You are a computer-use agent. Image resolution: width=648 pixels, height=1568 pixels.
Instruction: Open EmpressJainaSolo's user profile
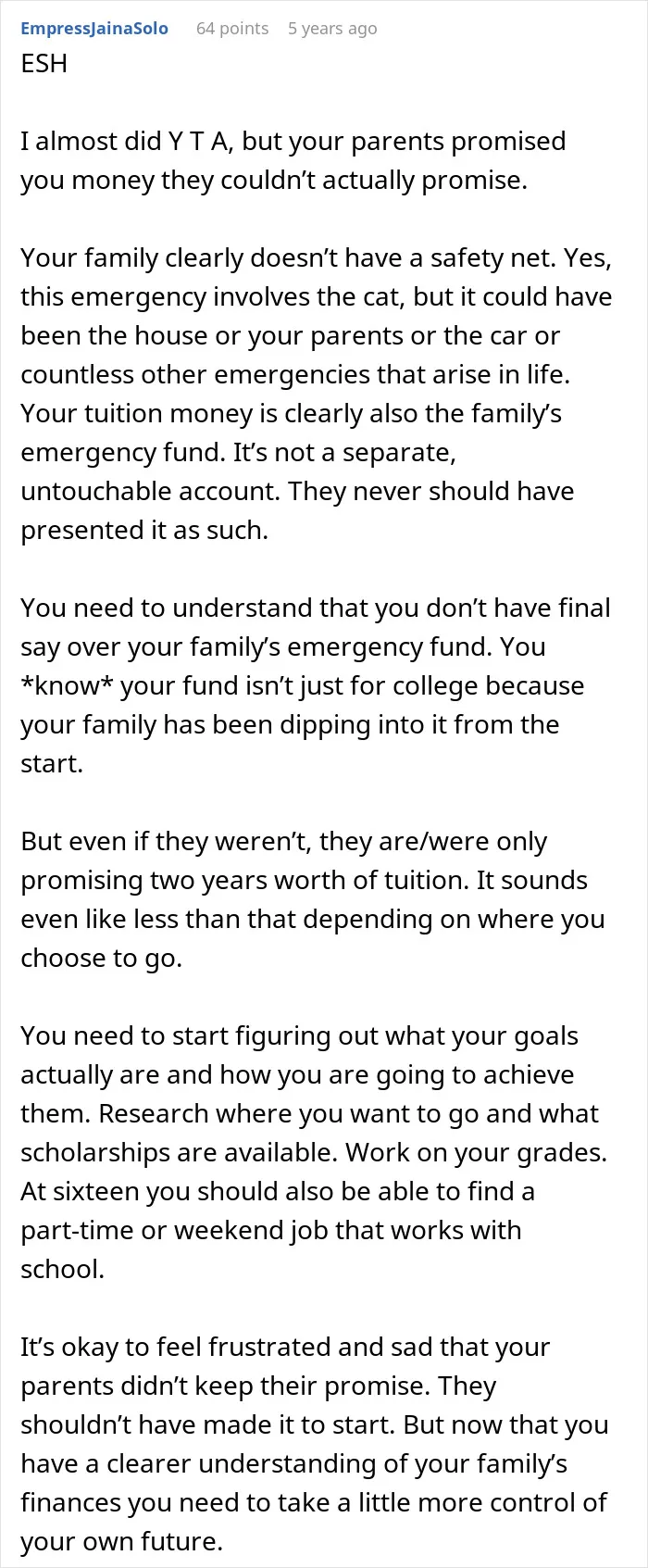(94, 29)
